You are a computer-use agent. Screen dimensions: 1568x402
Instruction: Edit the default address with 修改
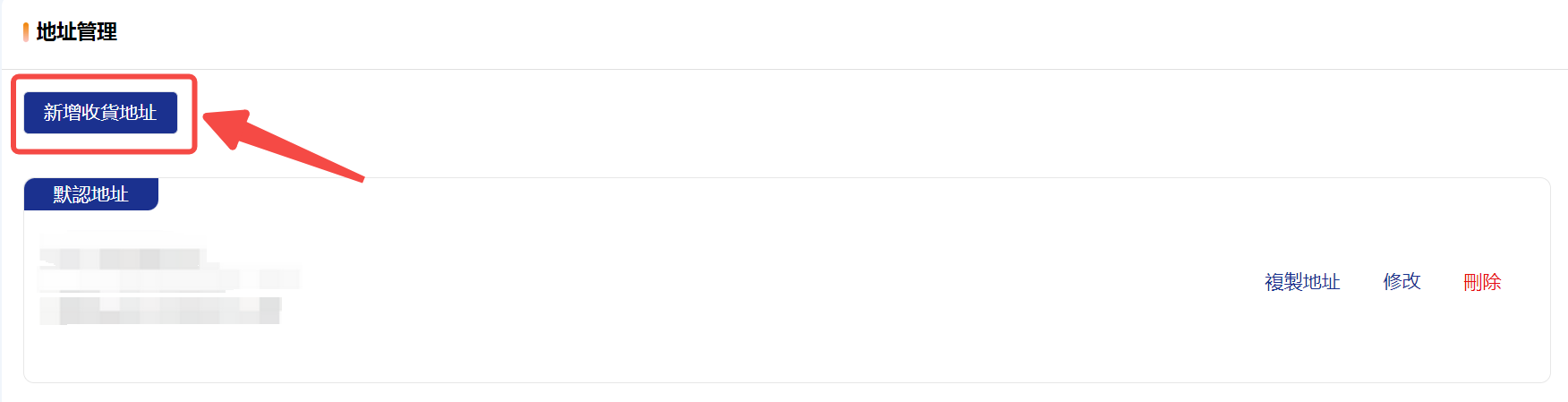click(1402, 281)
